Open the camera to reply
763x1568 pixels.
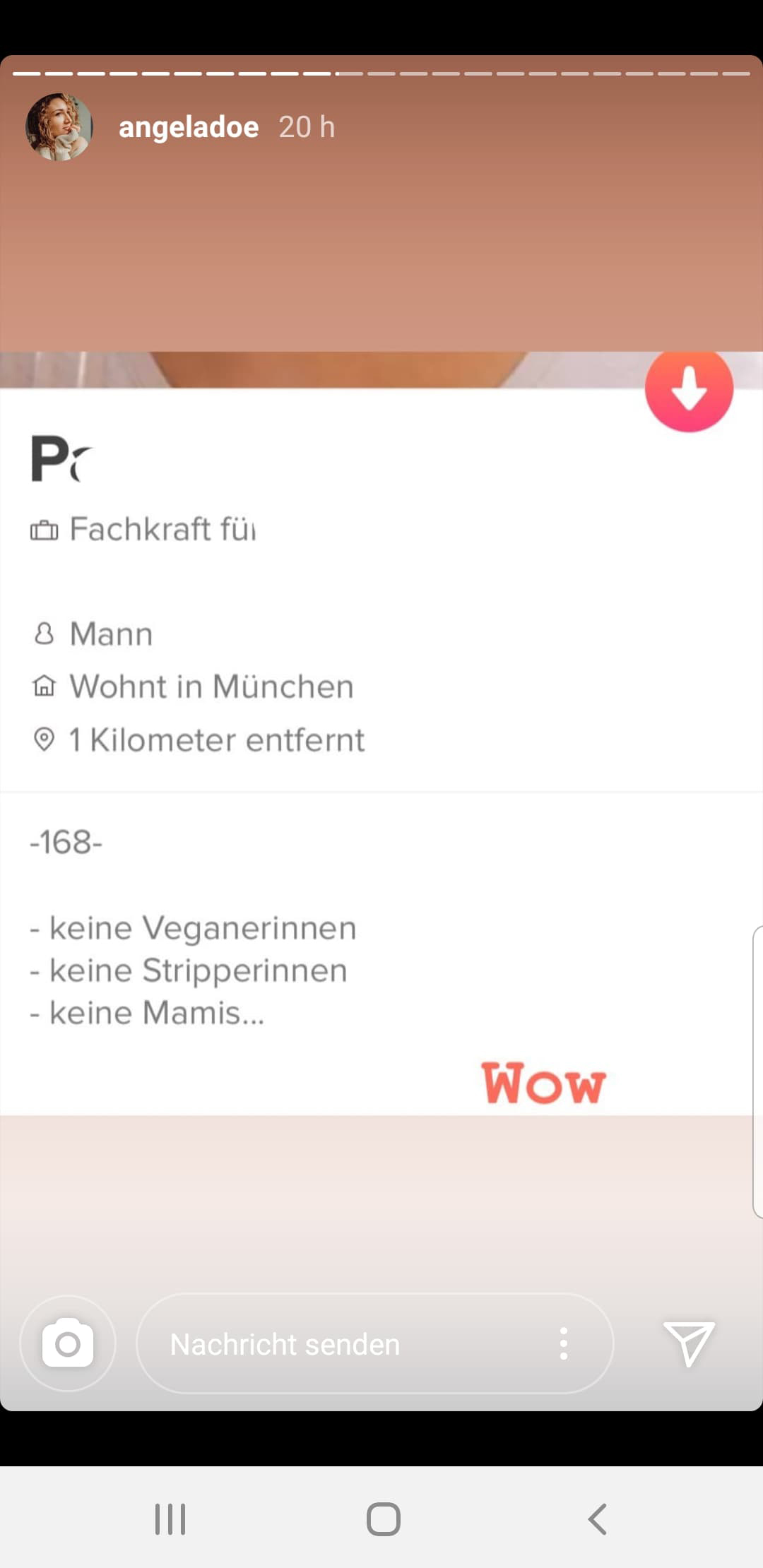pyautogui.click(x=68, y=1343)
